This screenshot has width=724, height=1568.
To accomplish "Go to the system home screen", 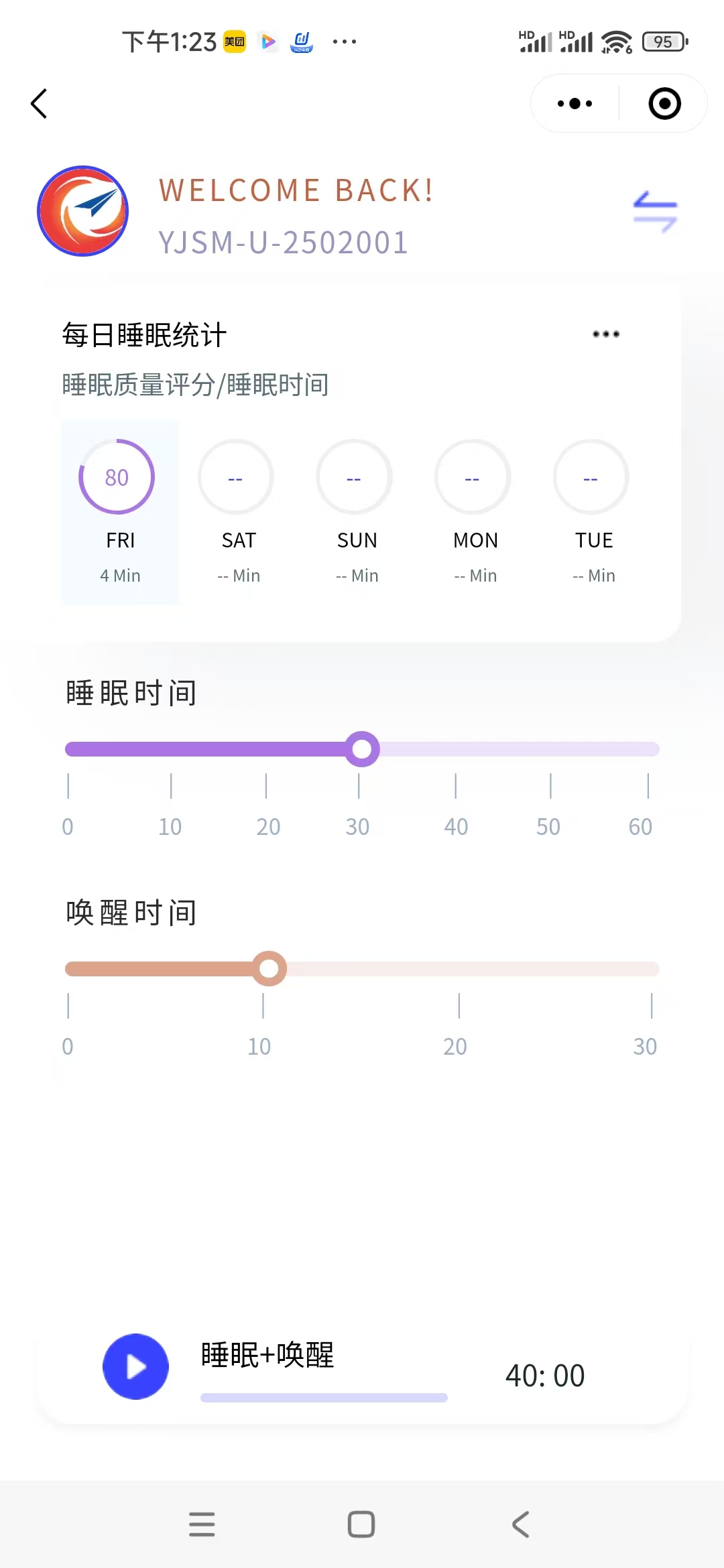I will pyautogui.click(x=361, y=1524).
